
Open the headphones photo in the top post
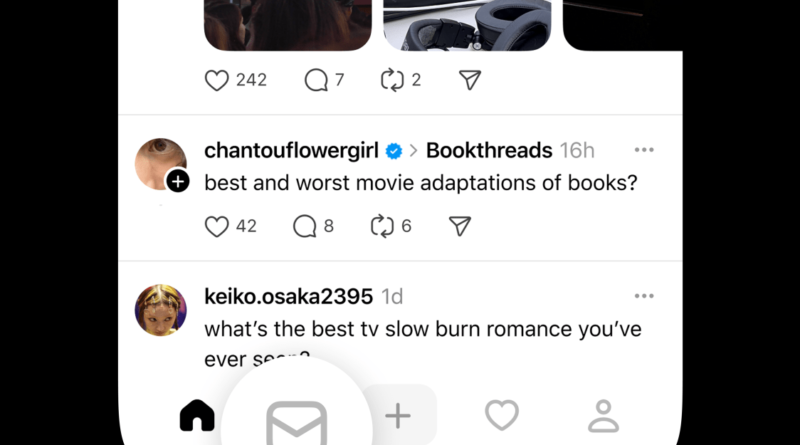click(x=467, y=24)
